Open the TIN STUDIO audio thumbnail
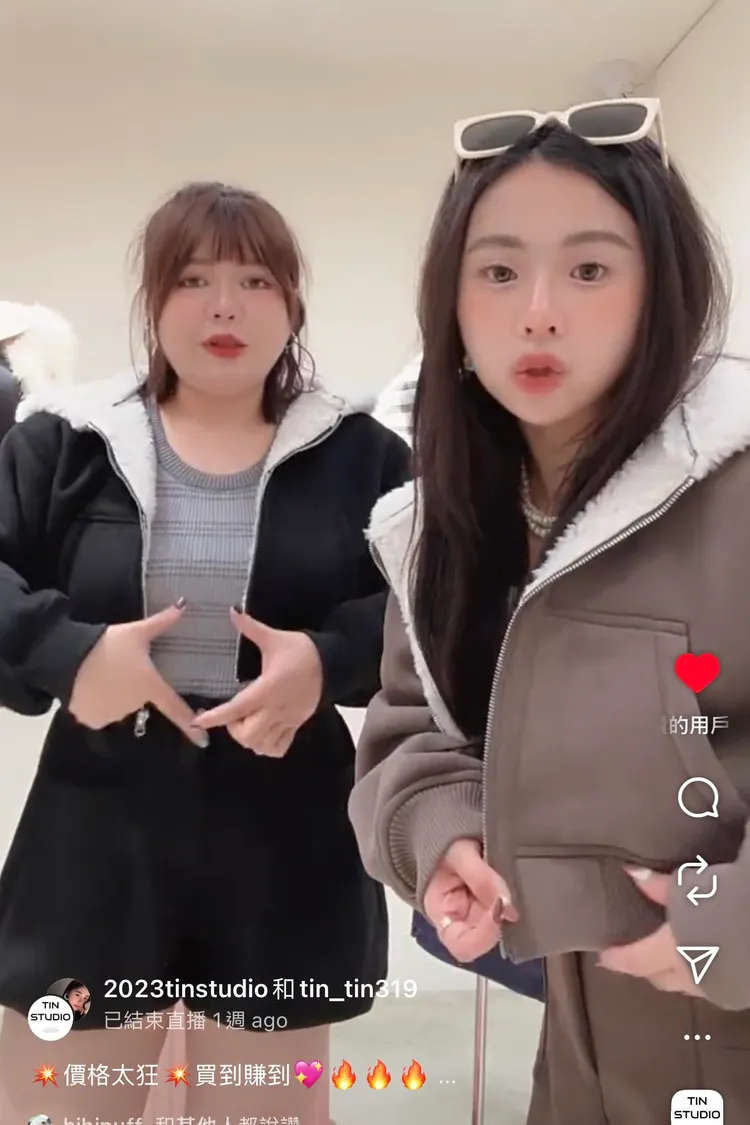The image size is (750, 1125). [x=697, y=1107]
